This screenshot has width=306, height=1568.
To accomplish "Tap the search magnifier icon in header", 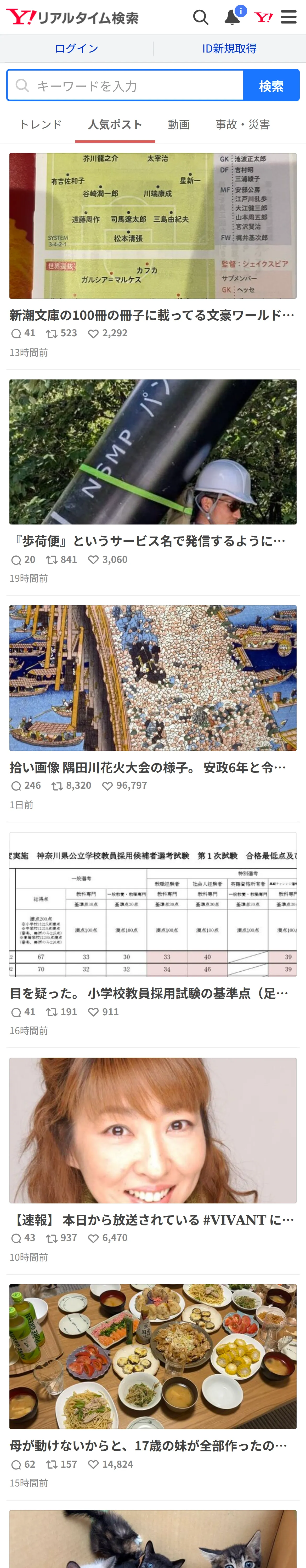I will (x=201, y=17).
